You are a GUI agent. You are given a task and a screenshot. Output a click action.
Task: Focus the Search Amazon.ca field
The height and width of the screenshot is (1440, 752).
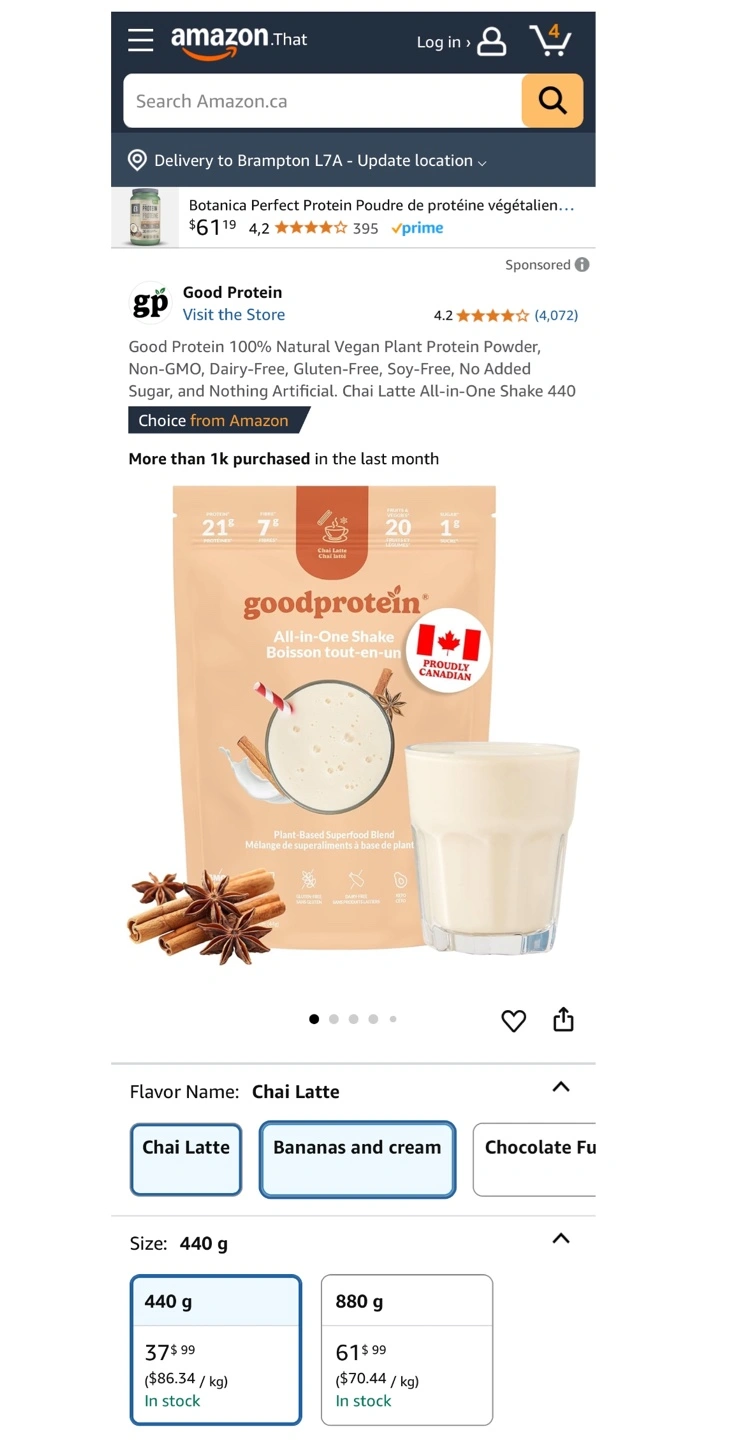click(x=322, y=101)
